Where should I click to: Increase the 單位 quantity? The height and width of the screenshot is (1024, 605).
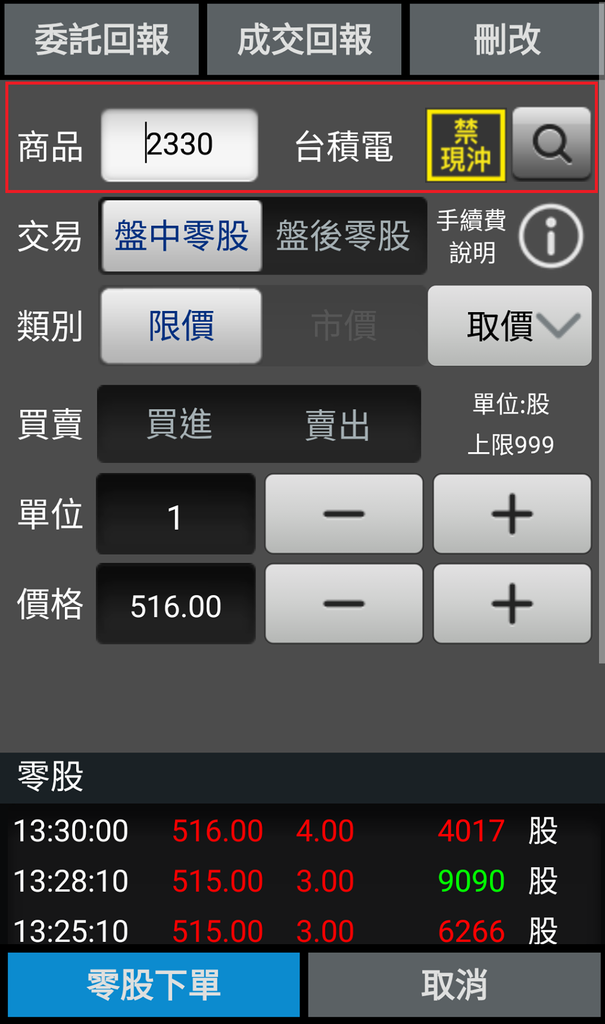point(511,514)
